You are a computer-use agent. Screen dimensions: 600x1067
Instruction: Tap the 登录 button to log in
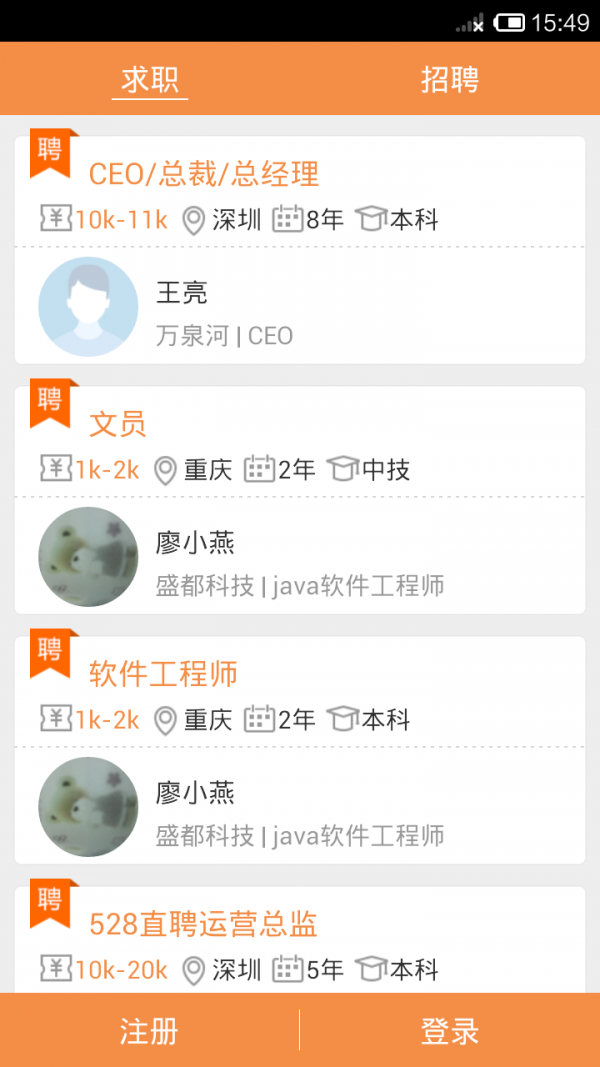(450, 1031)
